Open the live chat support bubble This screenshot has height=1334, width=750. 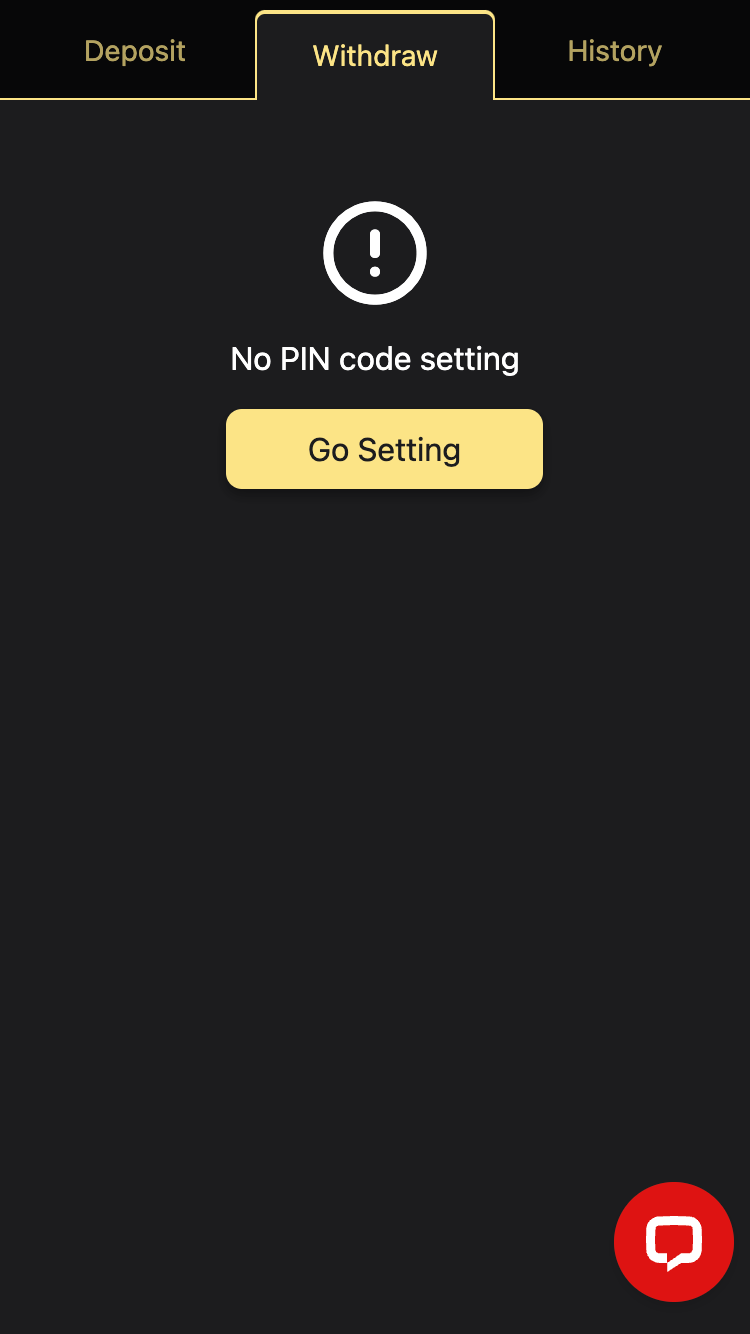(674, 1242)
